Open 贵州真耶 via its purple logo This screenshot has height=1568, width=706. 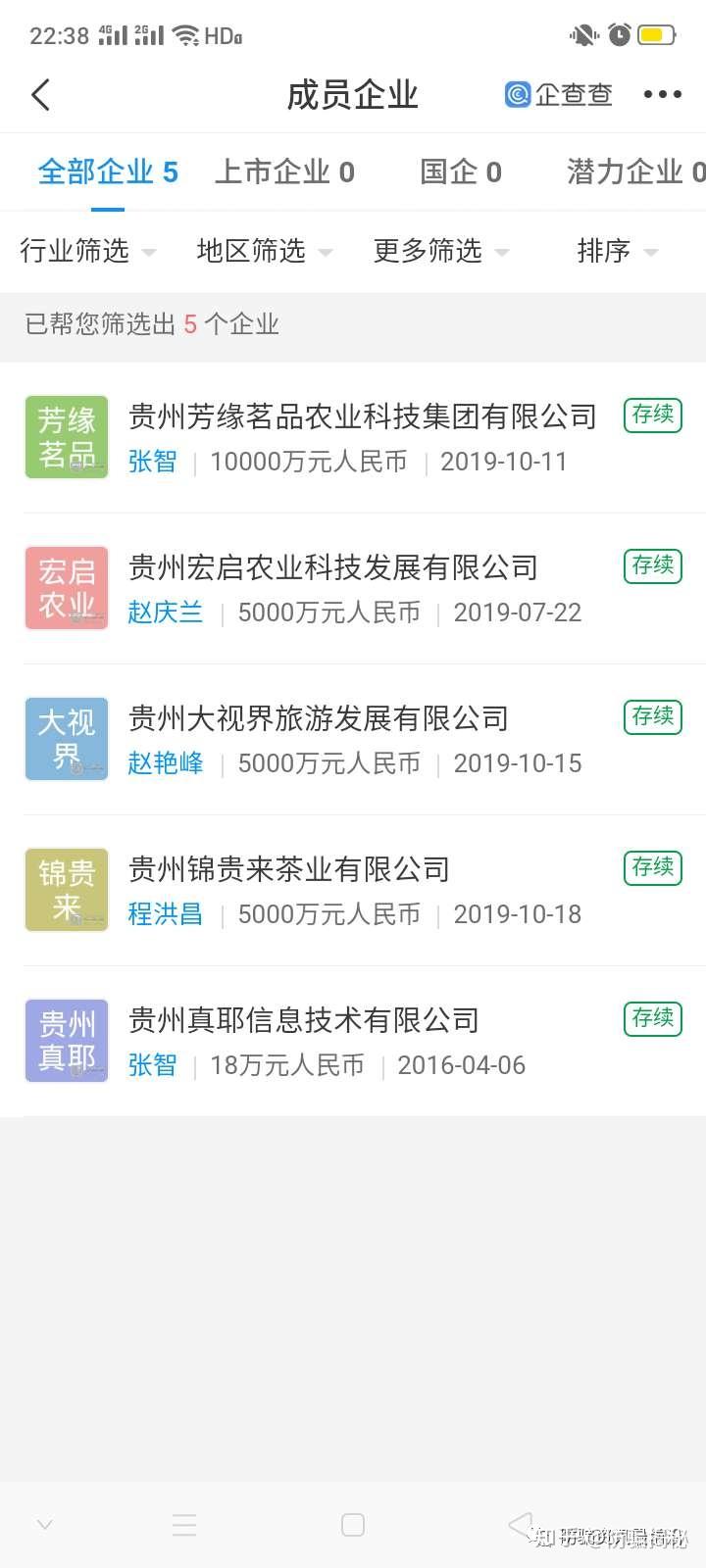click(x=66, y=1040)
